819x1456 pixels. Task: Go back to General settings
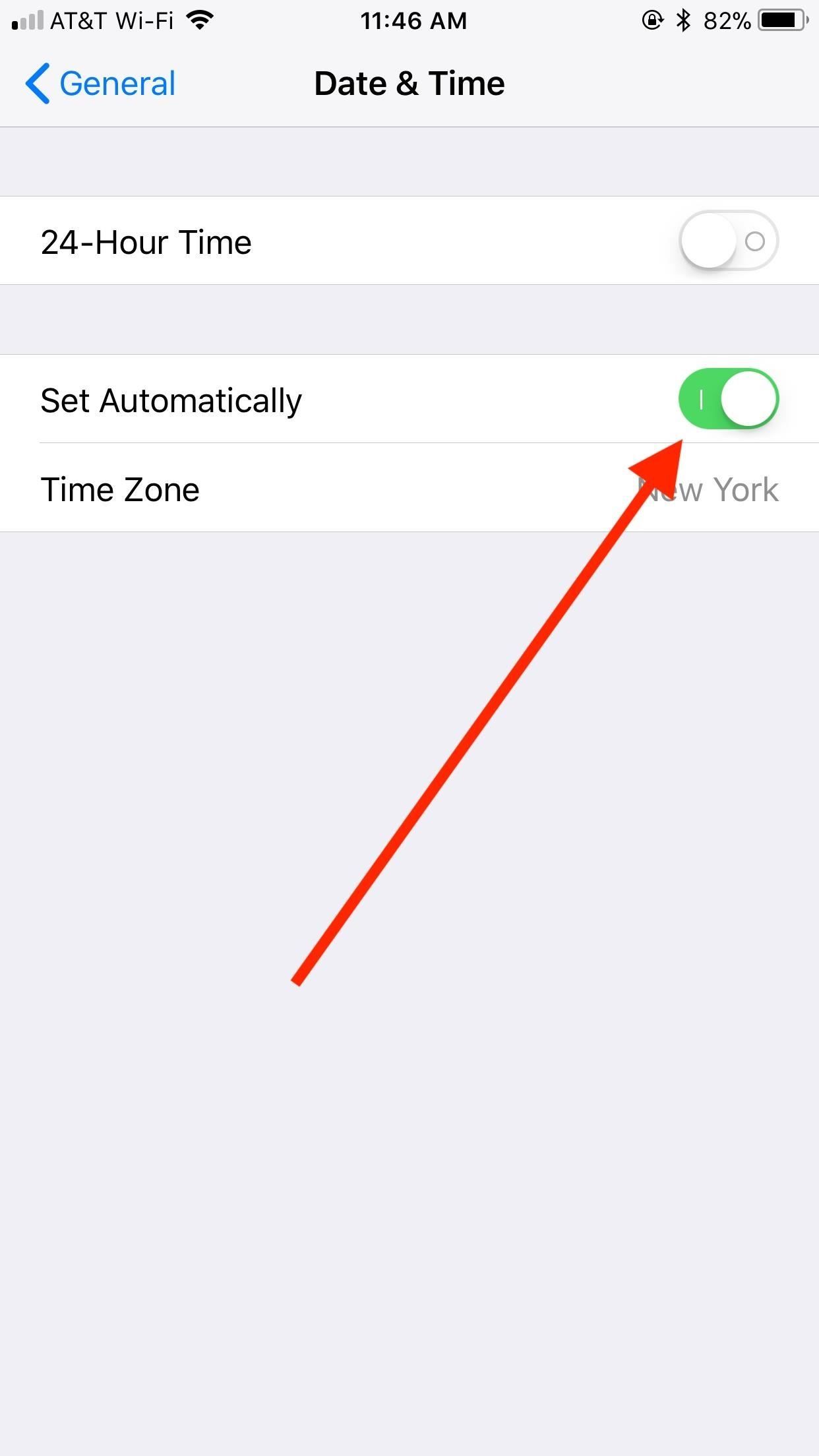pos(101,84)
